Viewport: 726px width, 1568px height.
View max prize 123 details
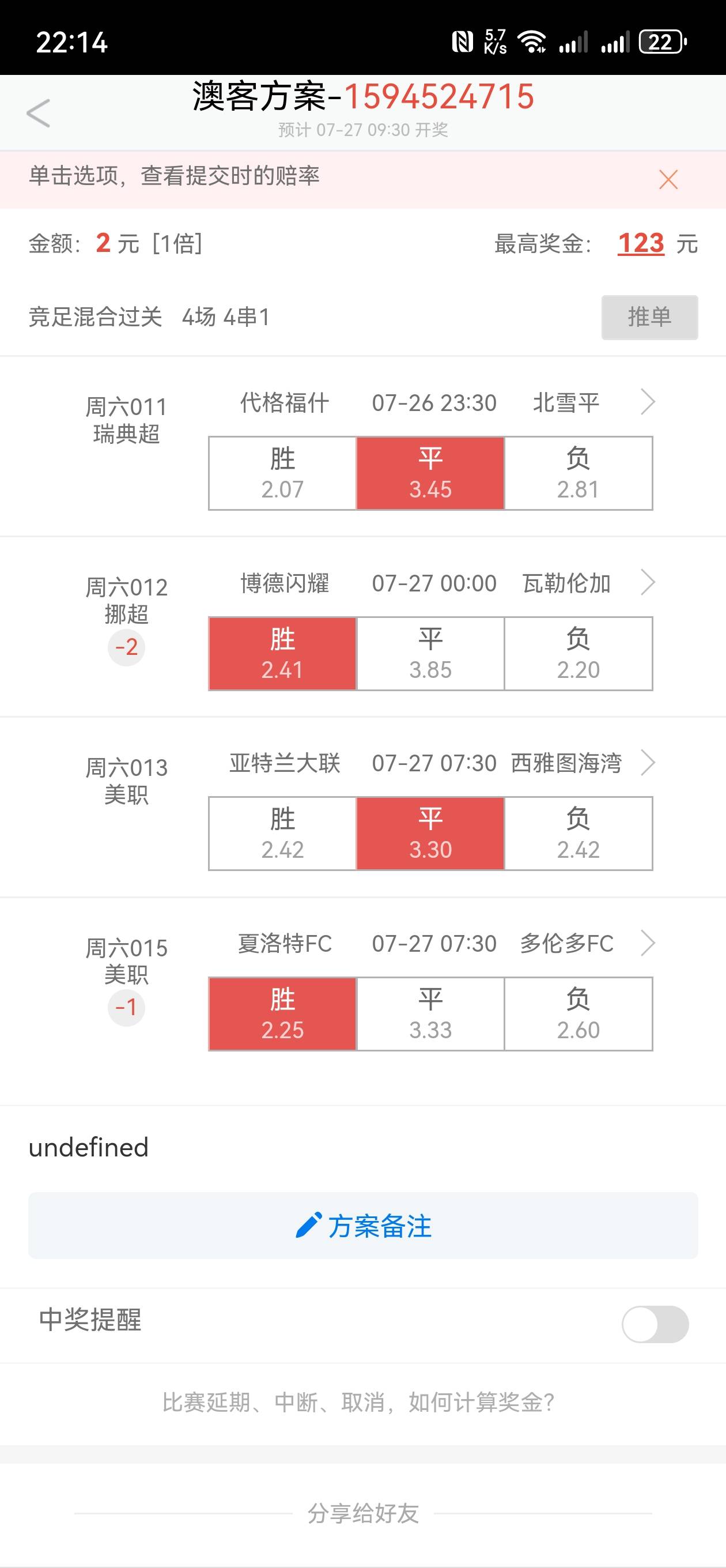(641, 243)
